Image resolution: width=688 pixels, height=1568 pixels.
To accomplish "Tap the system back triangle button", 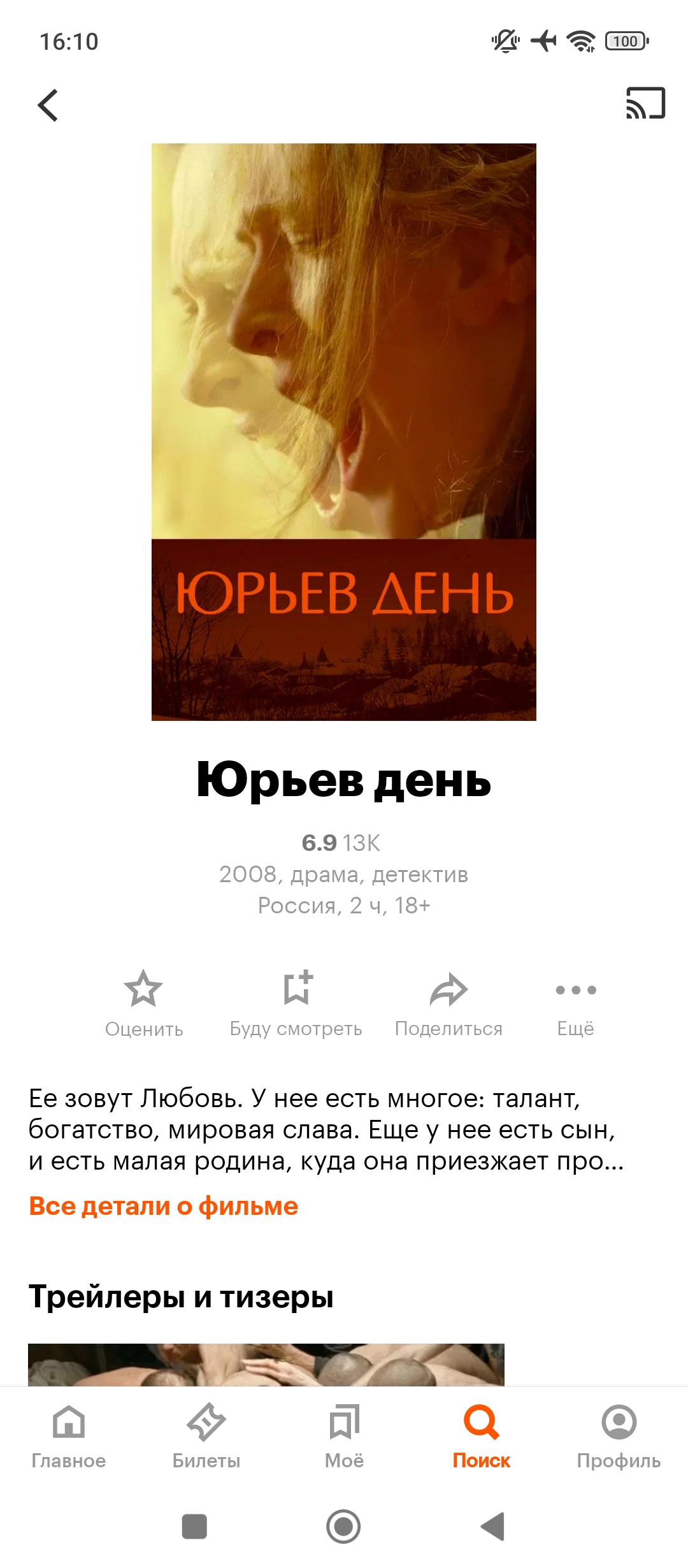I will 492,1527.
